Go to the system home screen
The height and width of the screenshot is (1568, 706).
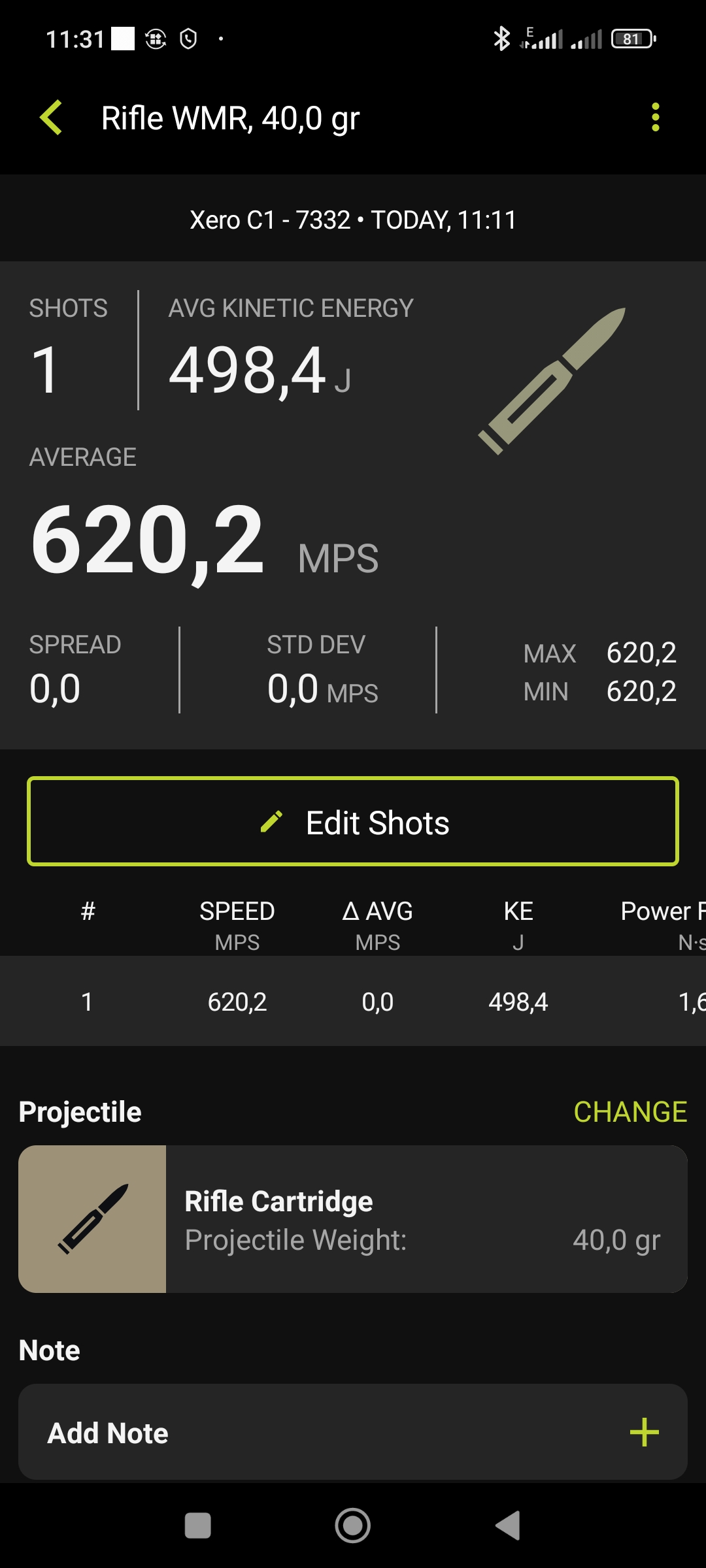[x=353, y=1526]
